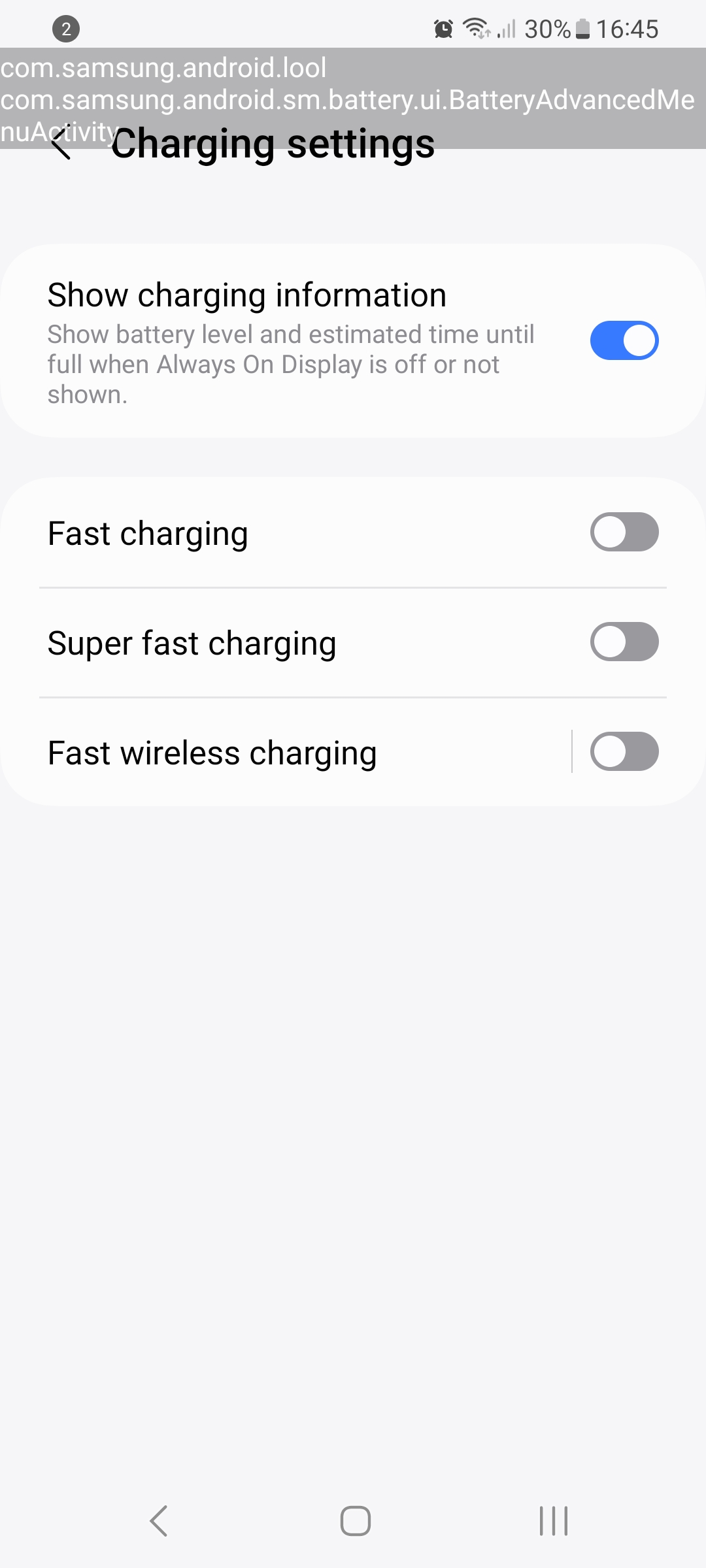706x1568 pixels.
Task: Turn on Super fast charging
Action: 624,642
